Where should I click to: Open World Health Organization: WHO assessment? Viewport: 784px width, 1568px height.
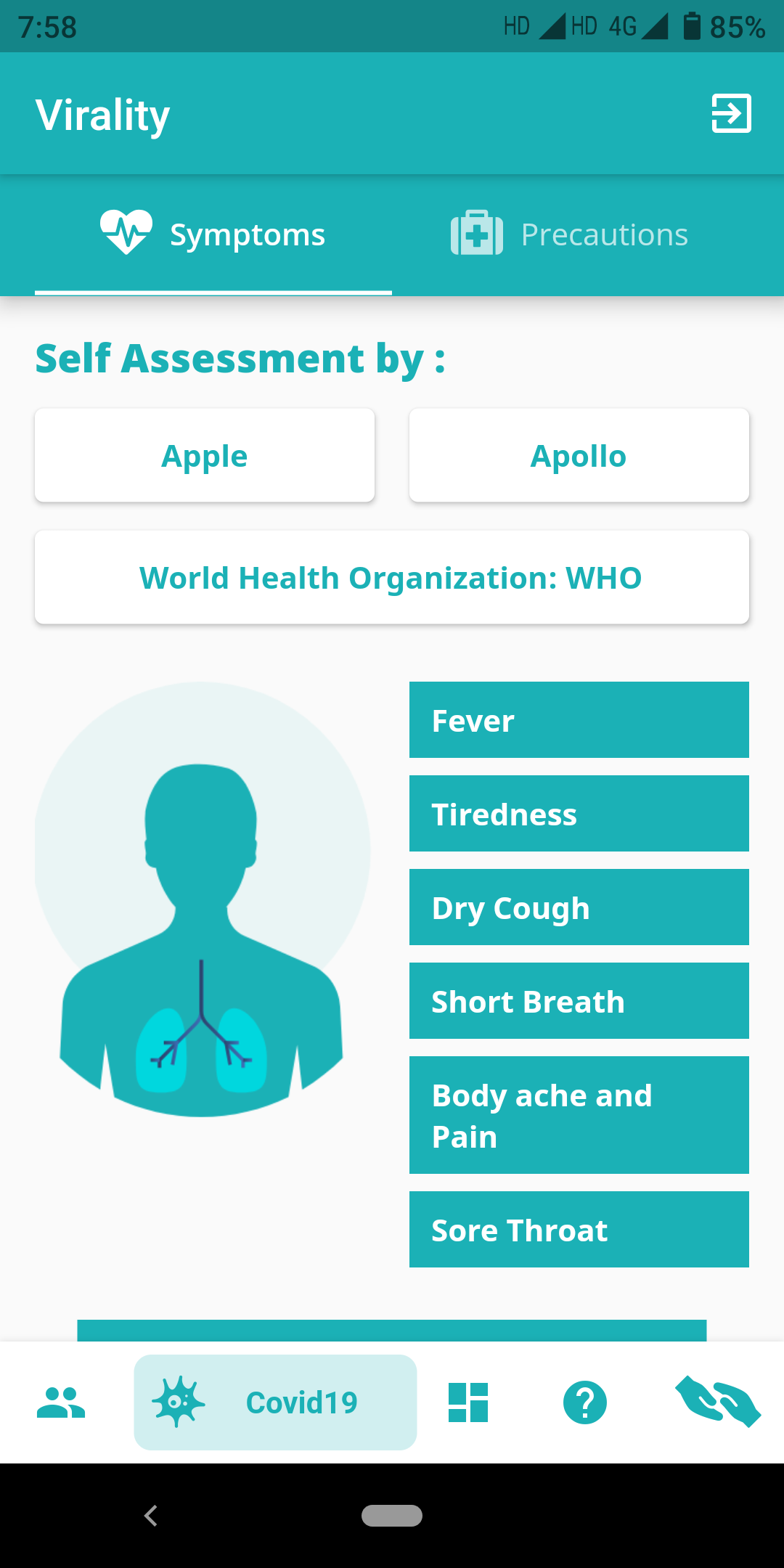391,577
